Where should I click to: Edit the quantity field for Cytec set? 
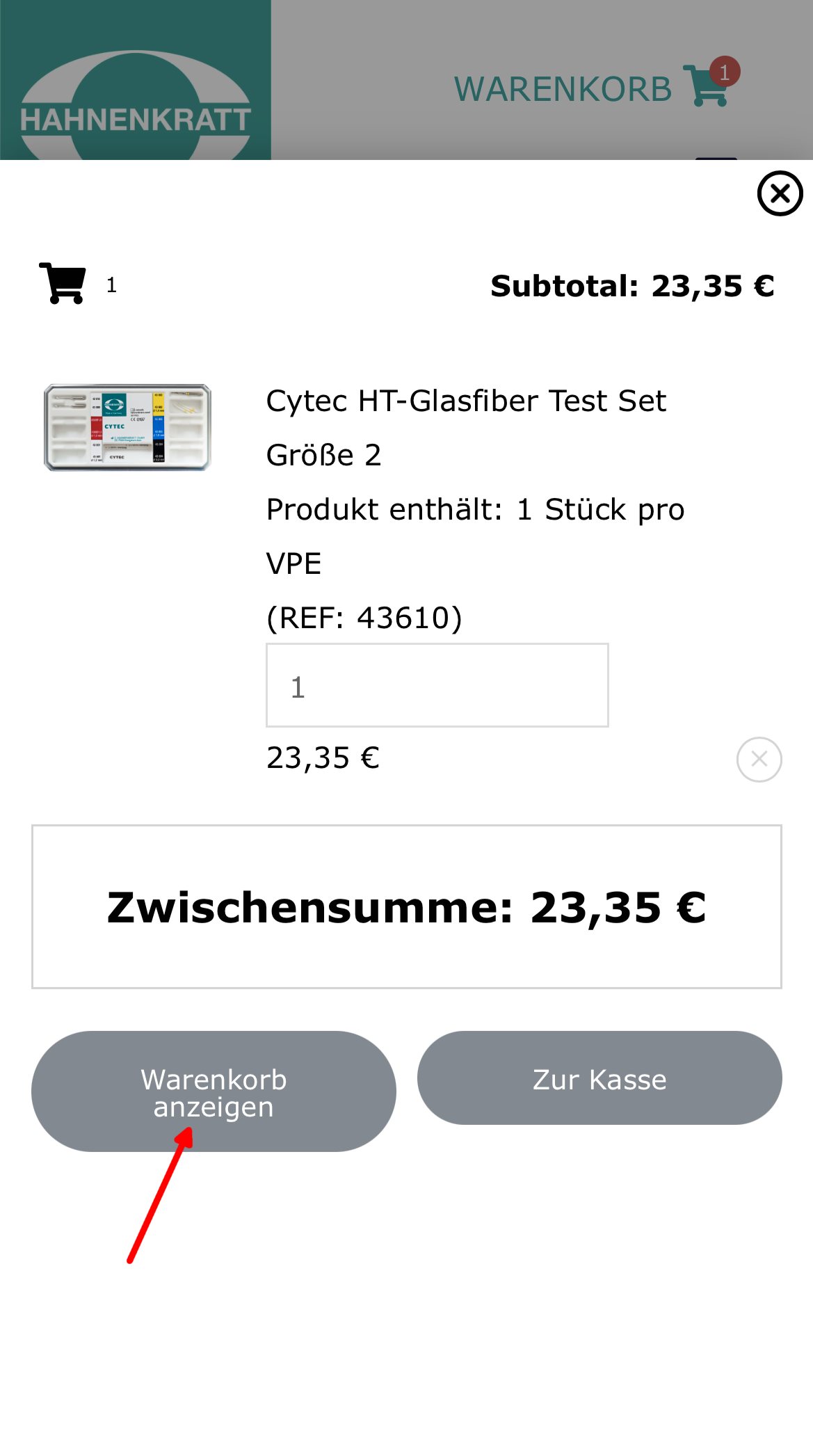point(437,686)
